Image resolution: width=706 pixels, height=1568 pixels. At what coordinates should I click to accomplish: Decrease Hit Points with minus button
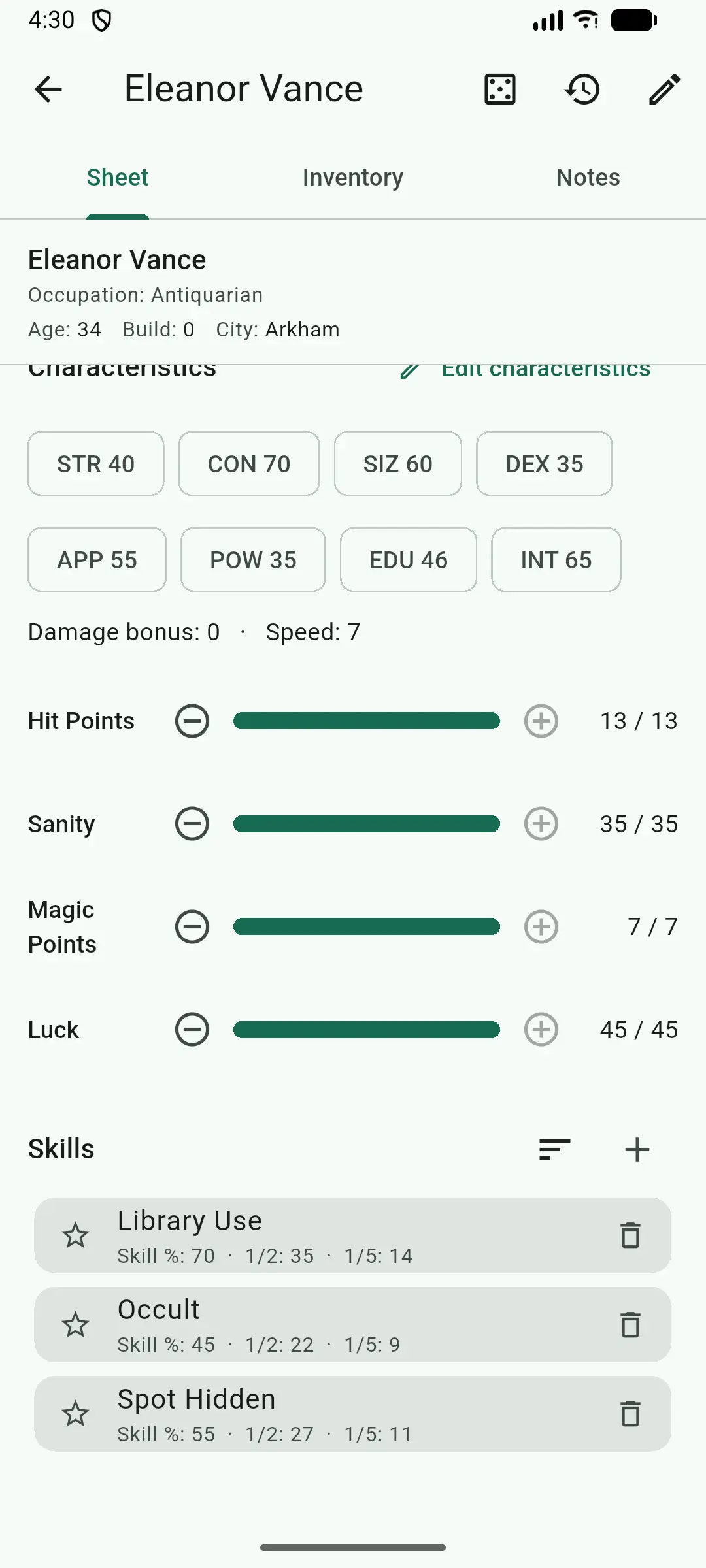pyautogui.click(x=192, y=721)
